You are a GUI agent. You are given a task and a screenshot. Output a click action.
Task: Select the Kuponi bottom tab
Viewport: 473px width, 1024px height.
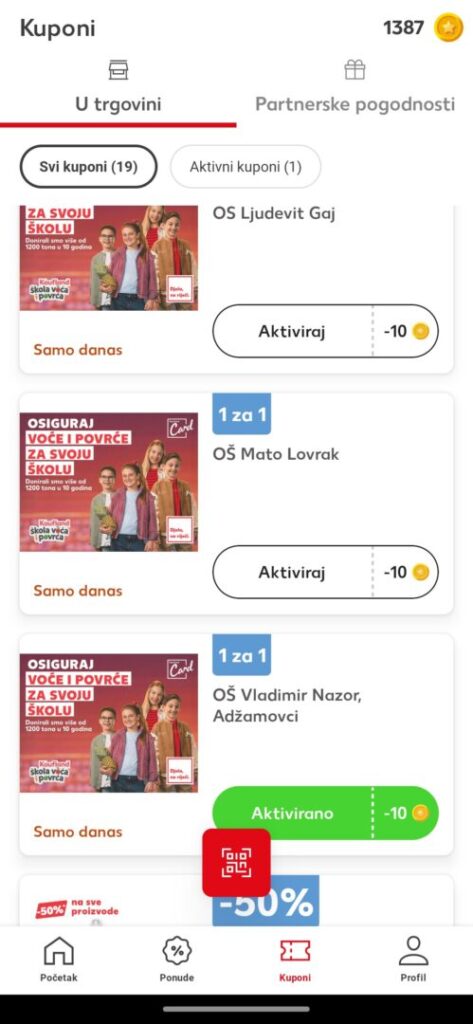tap(295, 959)
